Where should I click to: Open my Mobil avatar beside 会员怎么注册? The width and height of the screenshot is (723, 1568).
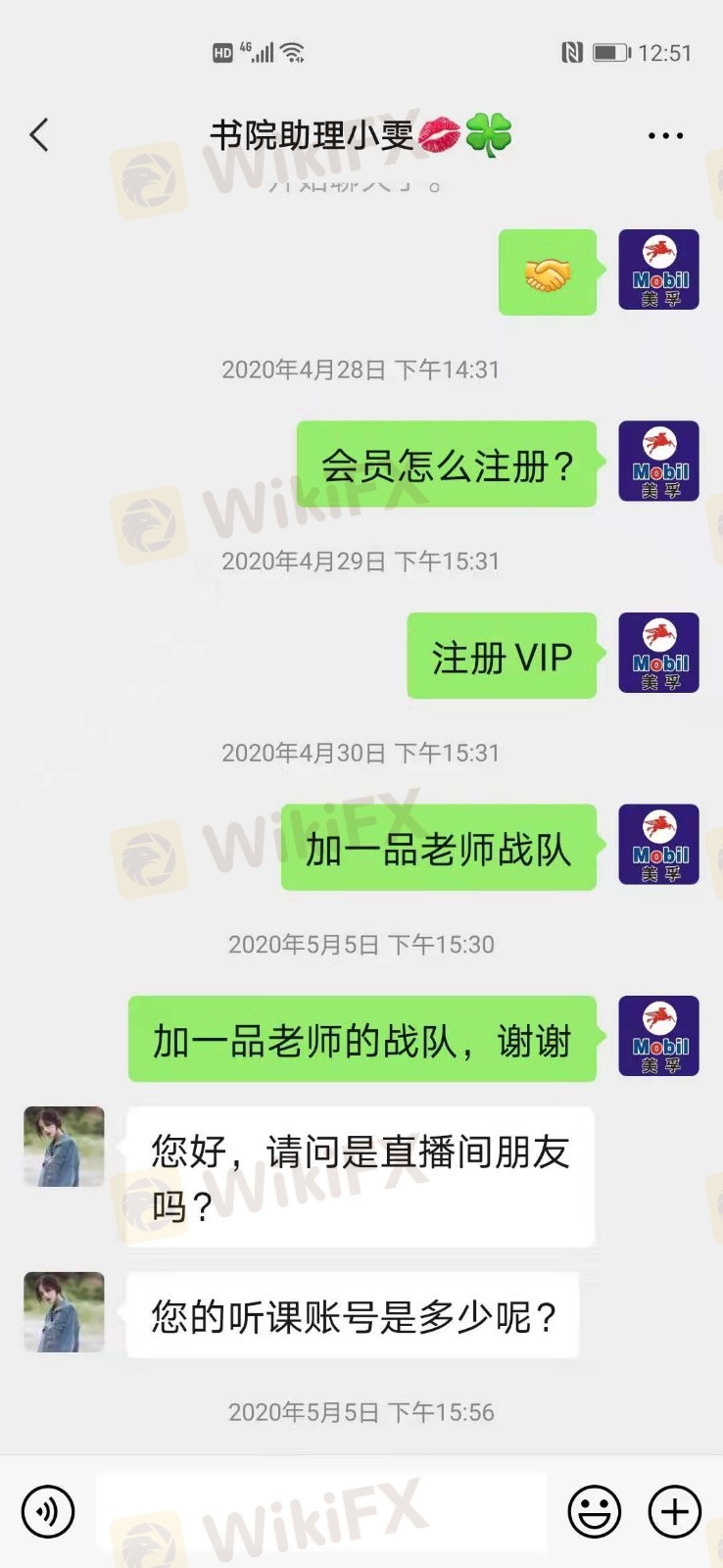point(658,462)
